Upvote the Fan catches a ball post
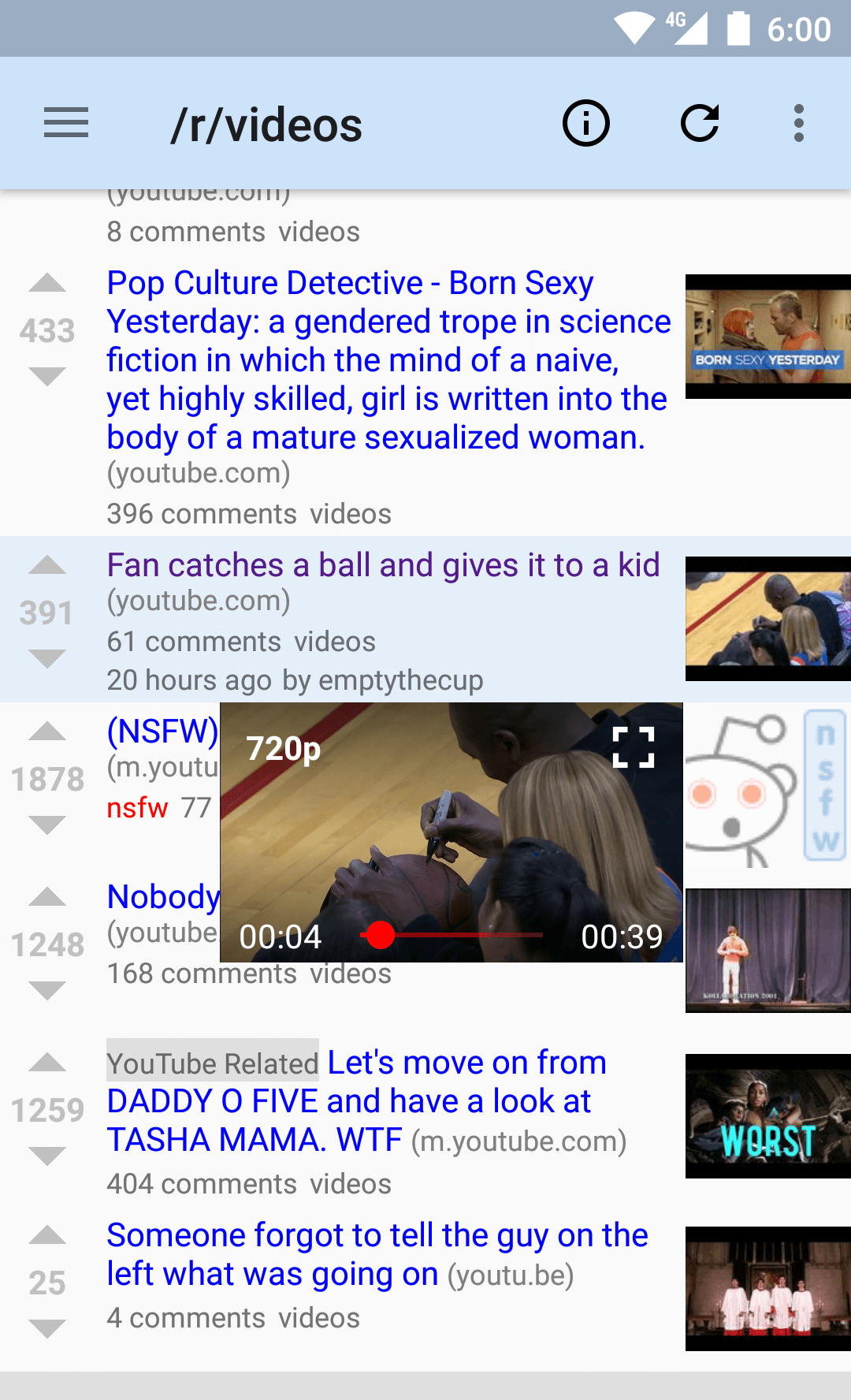This screenshot has width=851, height=1400. pyautogui.click(x=47, y=566)
